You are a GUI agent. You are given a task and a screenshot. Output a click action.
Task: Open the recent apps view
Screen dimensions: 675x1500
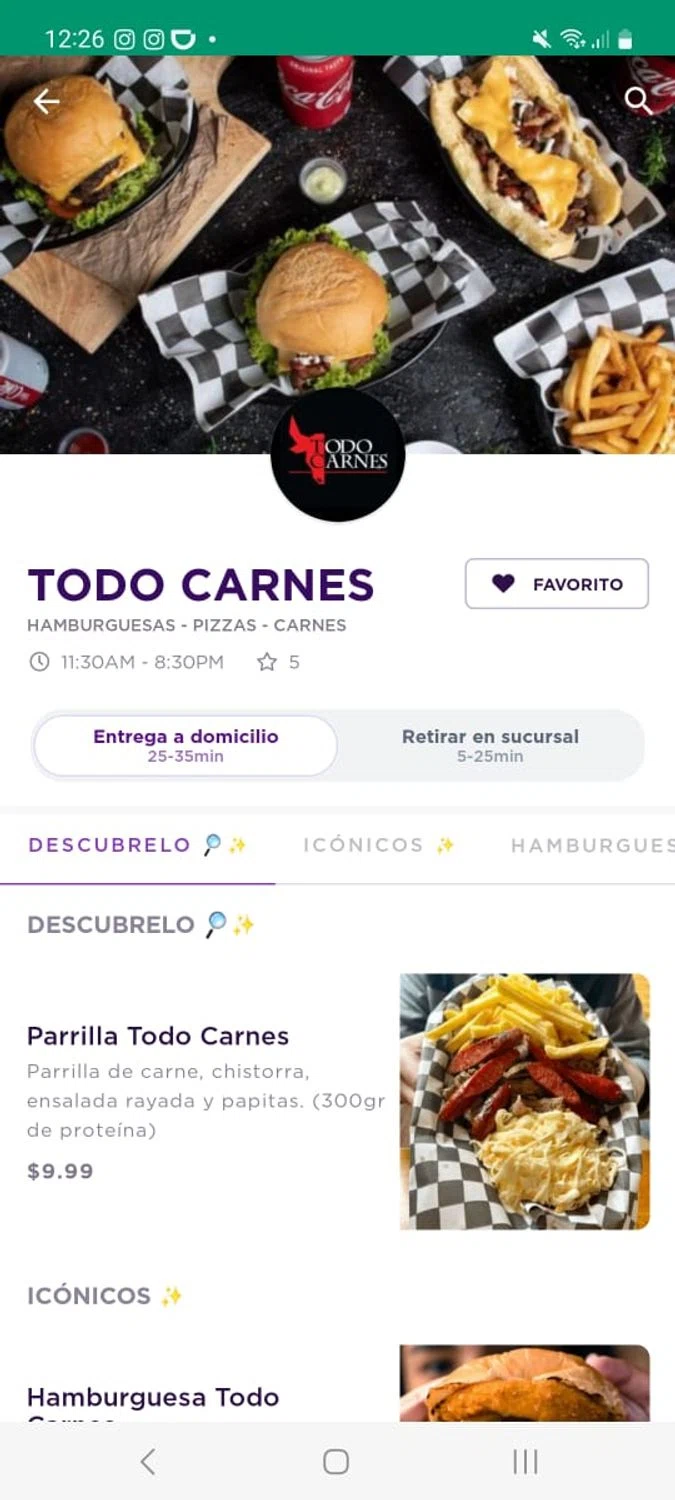tap(525, 1462)
